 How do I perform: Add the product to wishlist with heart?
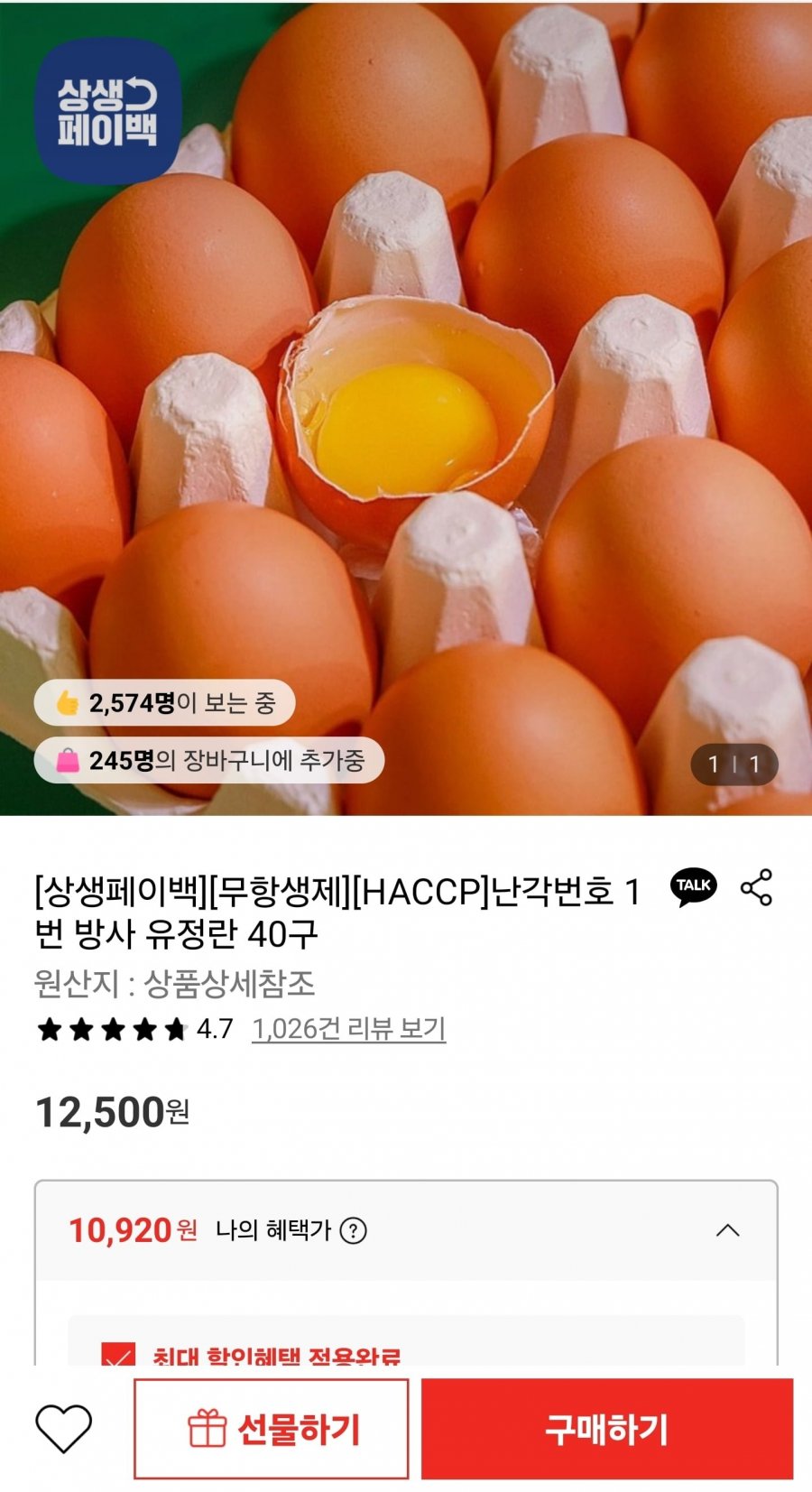(63, 1429)
